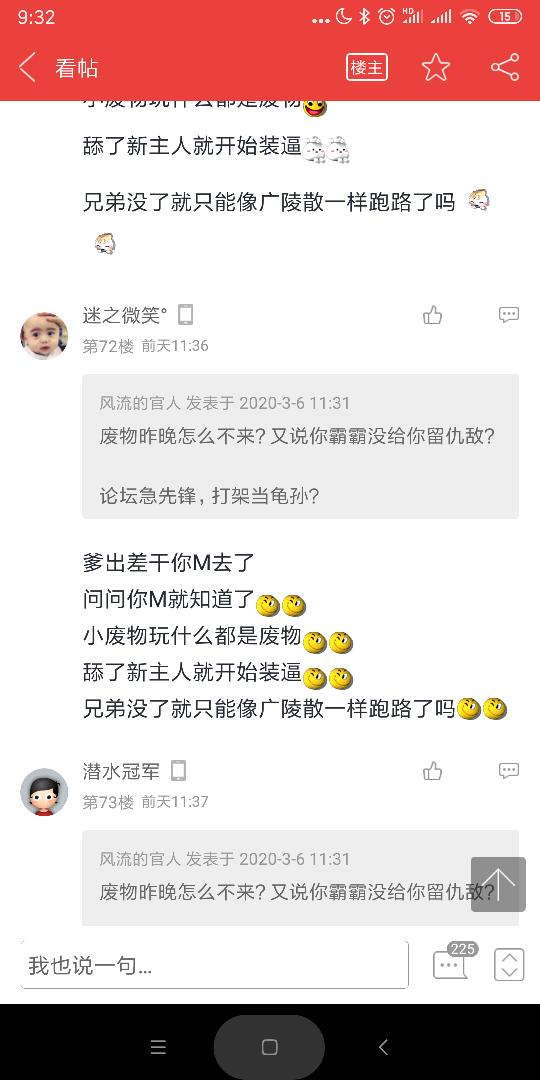Screen dimensions: 540x1080
Task: Open the page jump up-down selector
Action: tap(509, 964)
